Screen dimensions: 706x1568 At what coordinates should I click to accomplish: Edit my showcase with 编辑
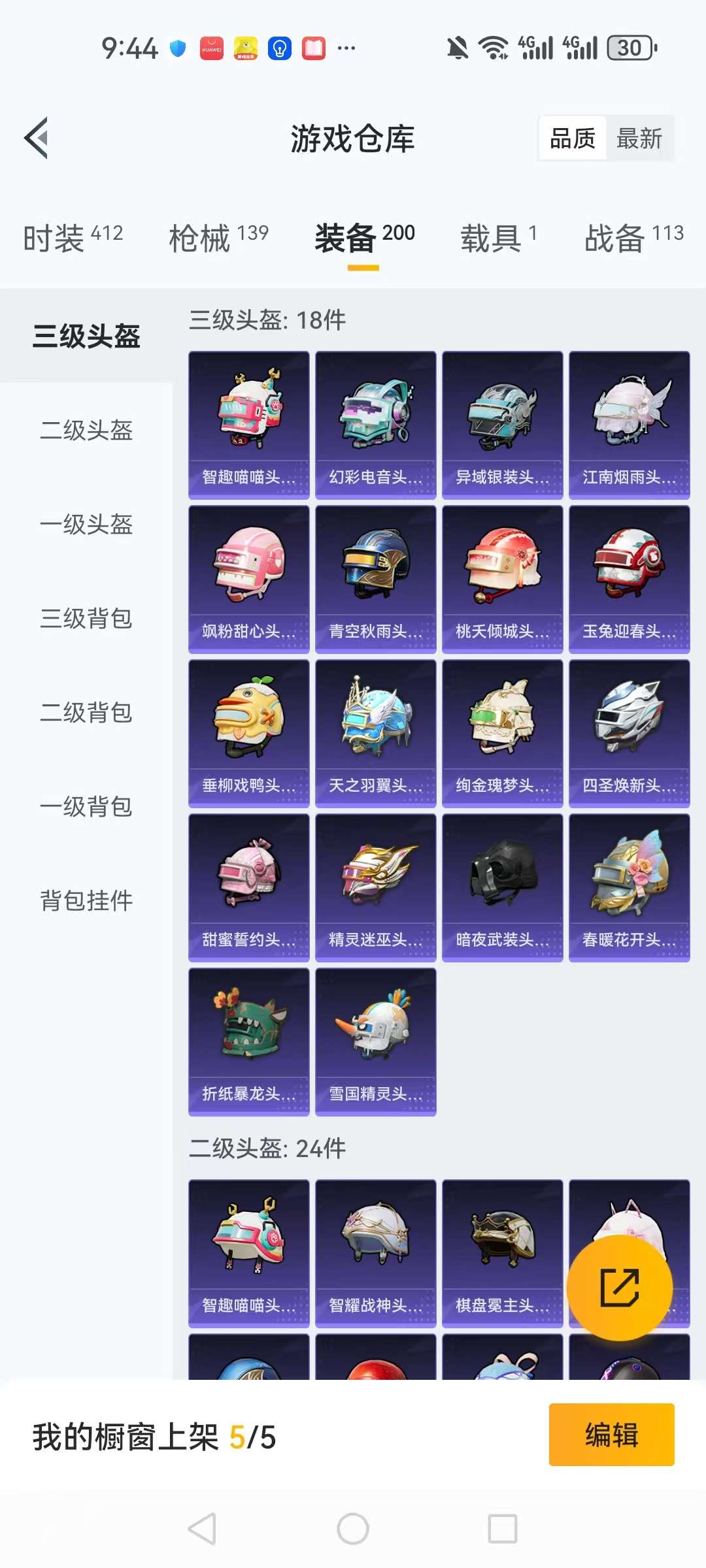611,1435
